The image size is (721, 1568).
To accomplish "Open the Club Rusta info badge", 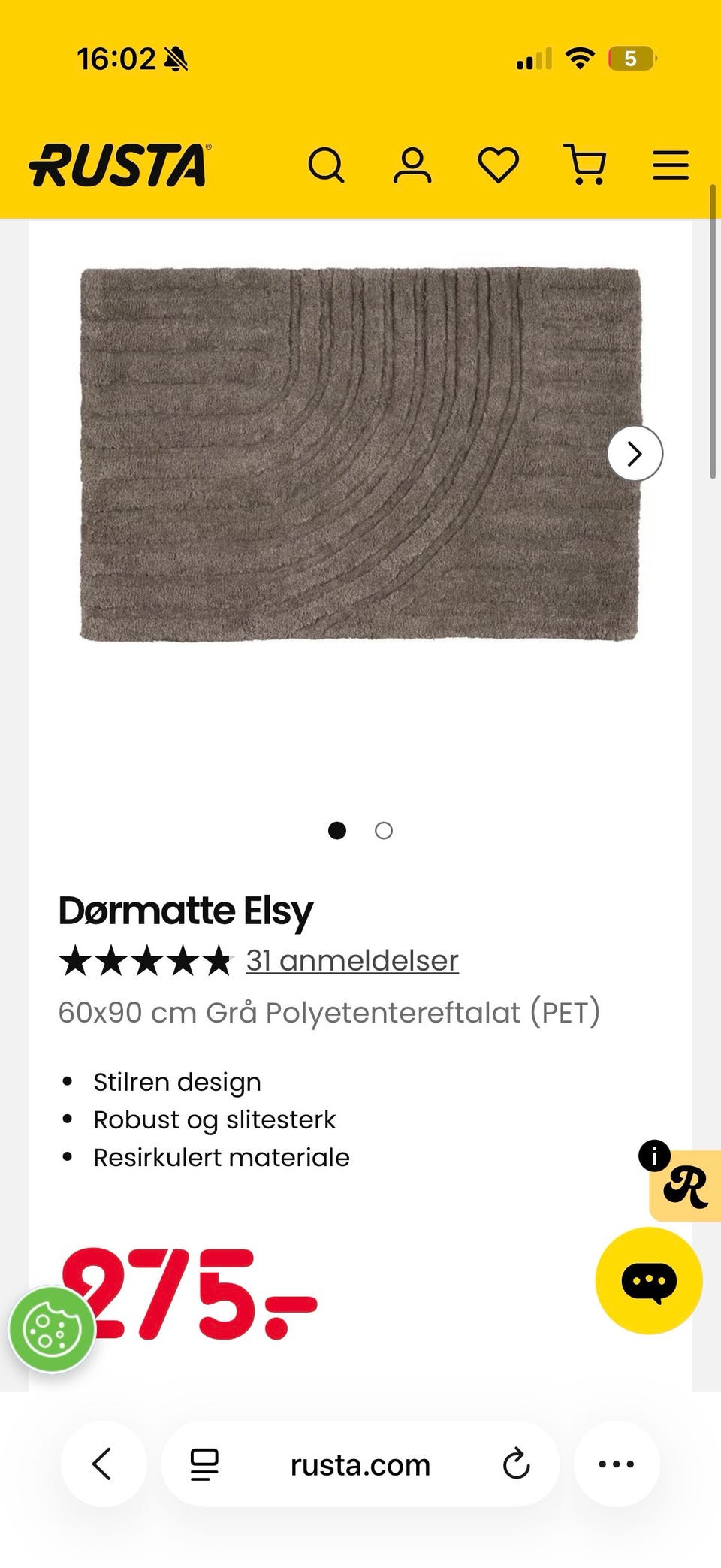I will pyautogui.click(x=685, y=1186).
